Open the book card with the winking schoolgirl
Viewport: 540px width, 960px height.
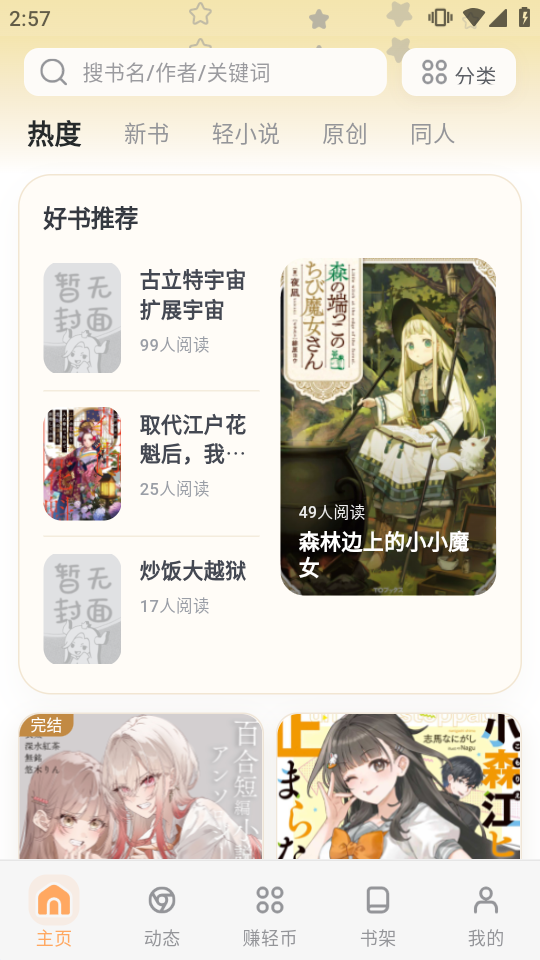click(x=399, y=787)
